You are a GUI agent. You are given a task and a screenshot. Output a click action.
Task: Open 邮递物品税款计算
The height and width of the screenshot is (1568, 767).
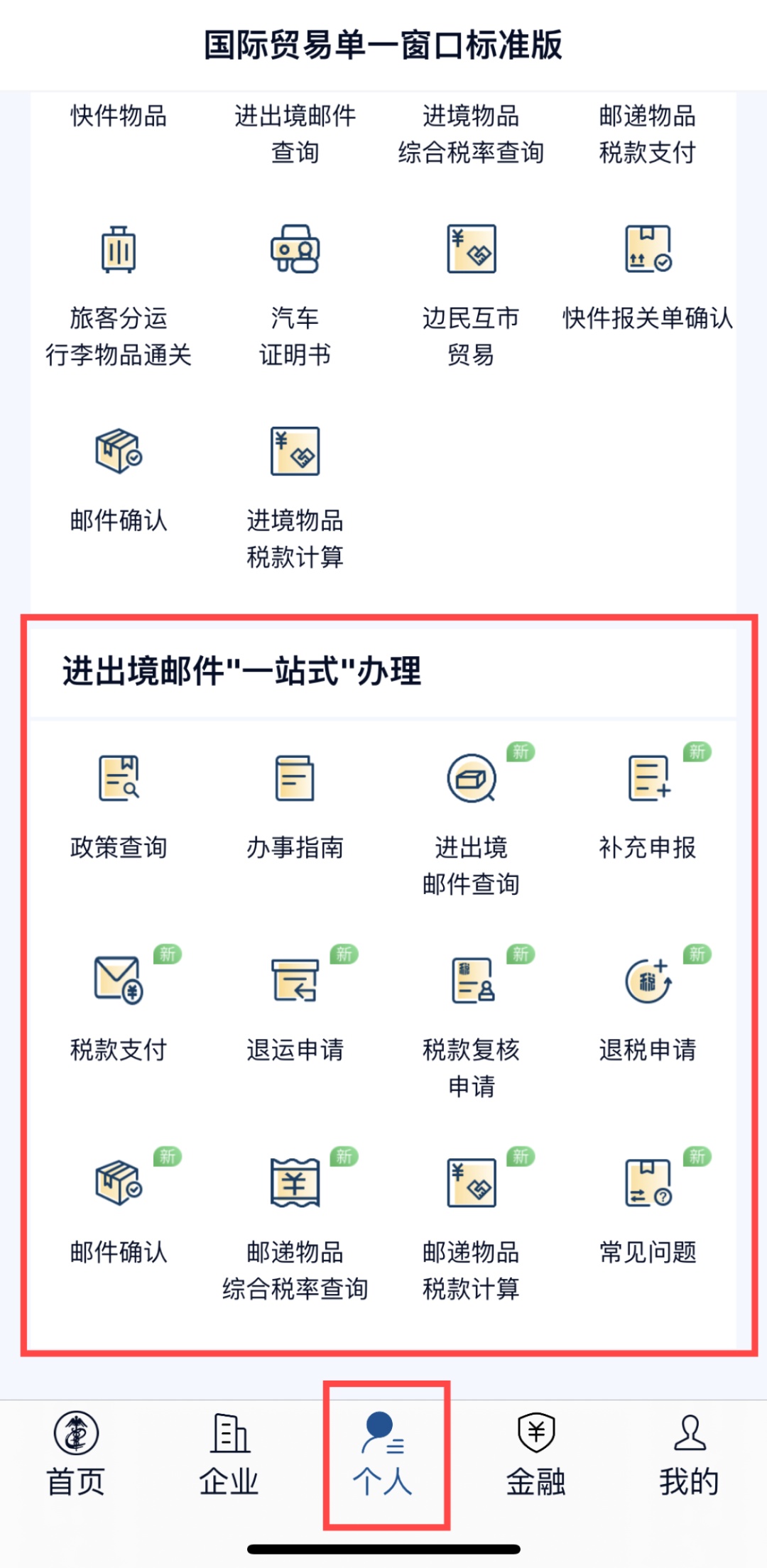tap(471, 1221)
